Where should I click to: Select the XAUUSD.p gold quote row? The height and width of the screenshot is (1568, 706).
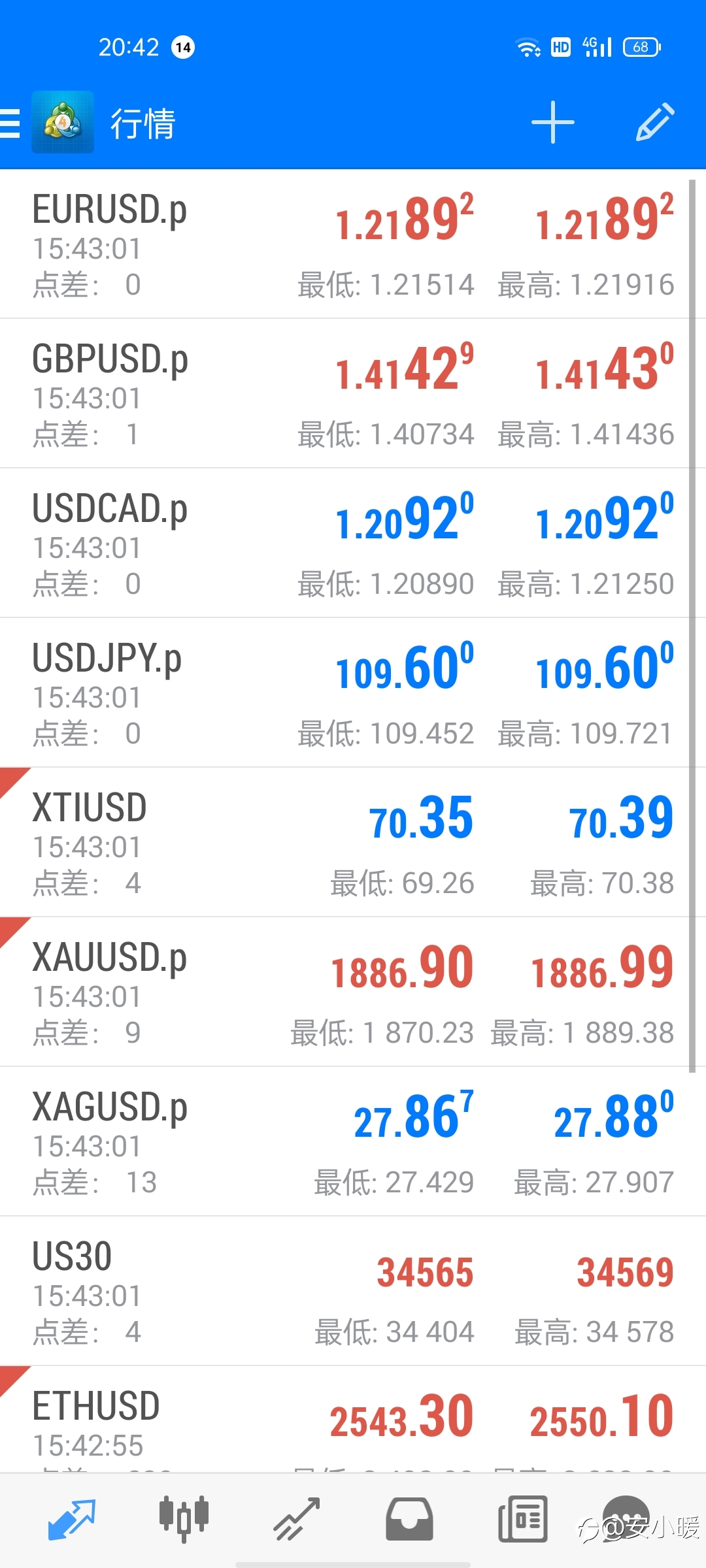click(353, 992)
